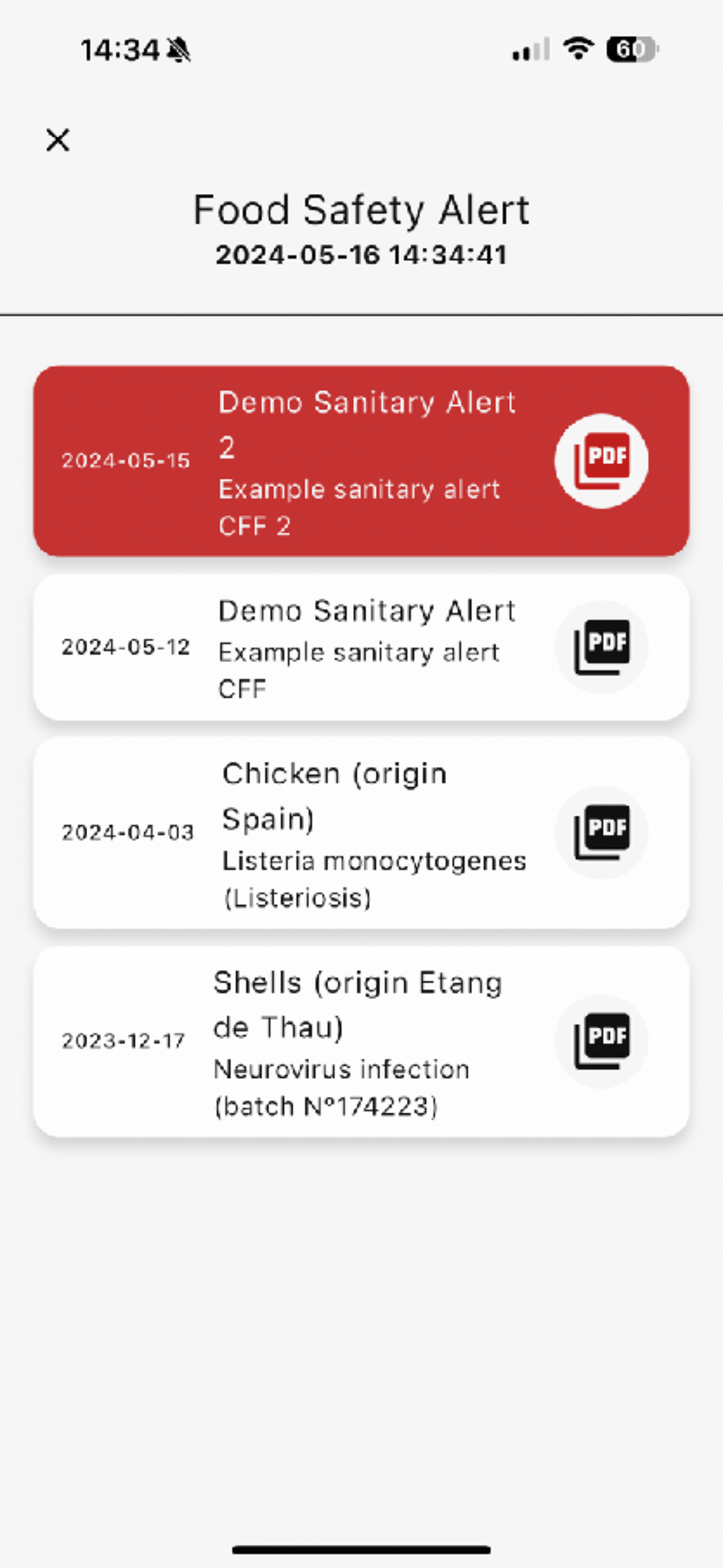Select the Chicken Listeria monocytogenes alert card

(361, 833)
